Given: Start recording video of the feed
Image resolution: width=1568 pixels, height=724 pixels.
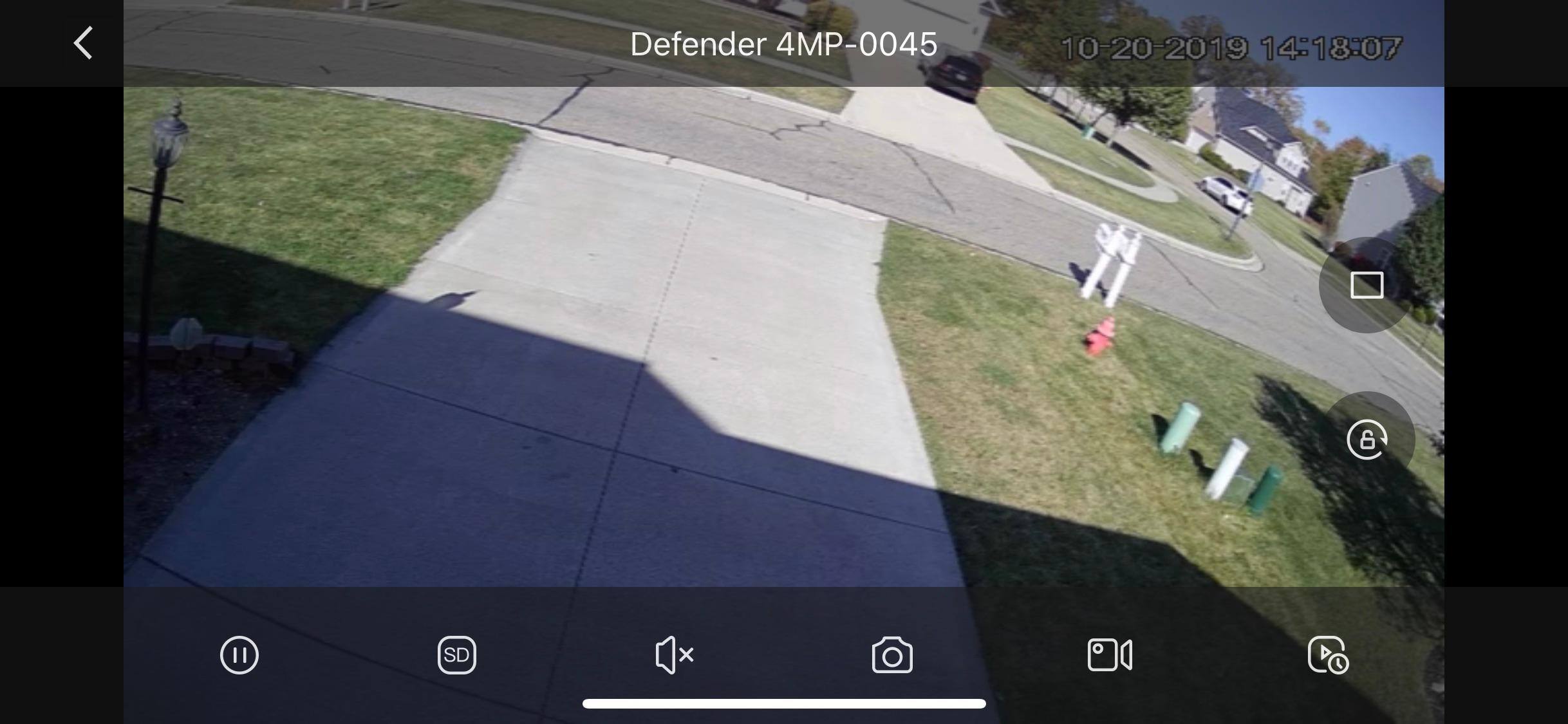Looking at the screenshot, I should coord(1110,655).
